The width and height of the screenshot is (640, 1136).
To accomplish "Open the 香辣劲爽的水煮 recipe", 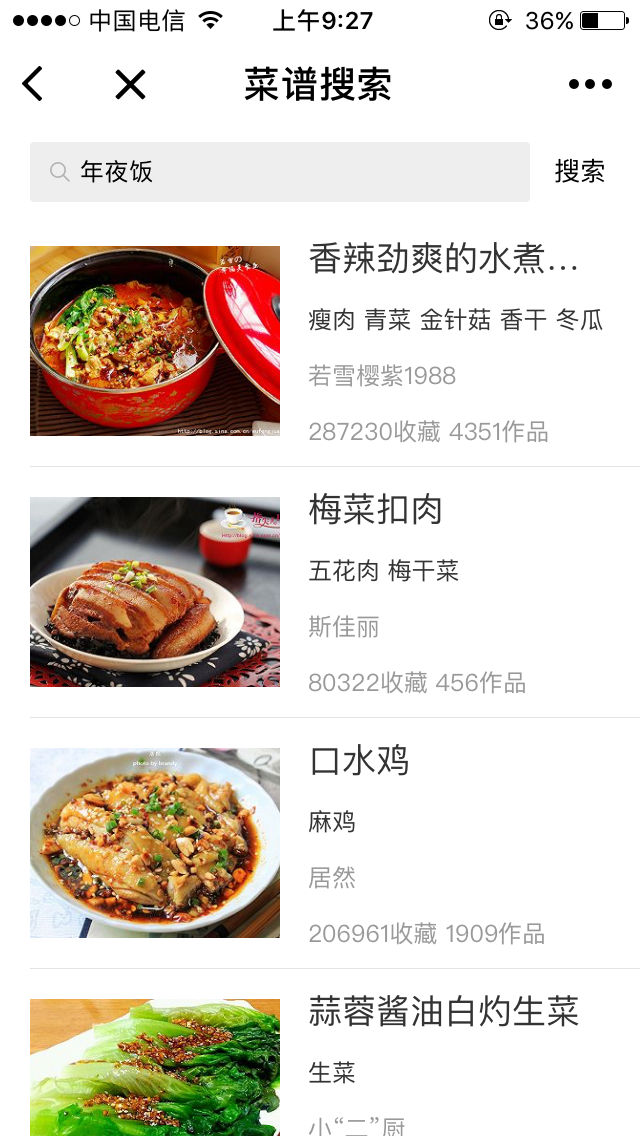I will pos(444,259).
